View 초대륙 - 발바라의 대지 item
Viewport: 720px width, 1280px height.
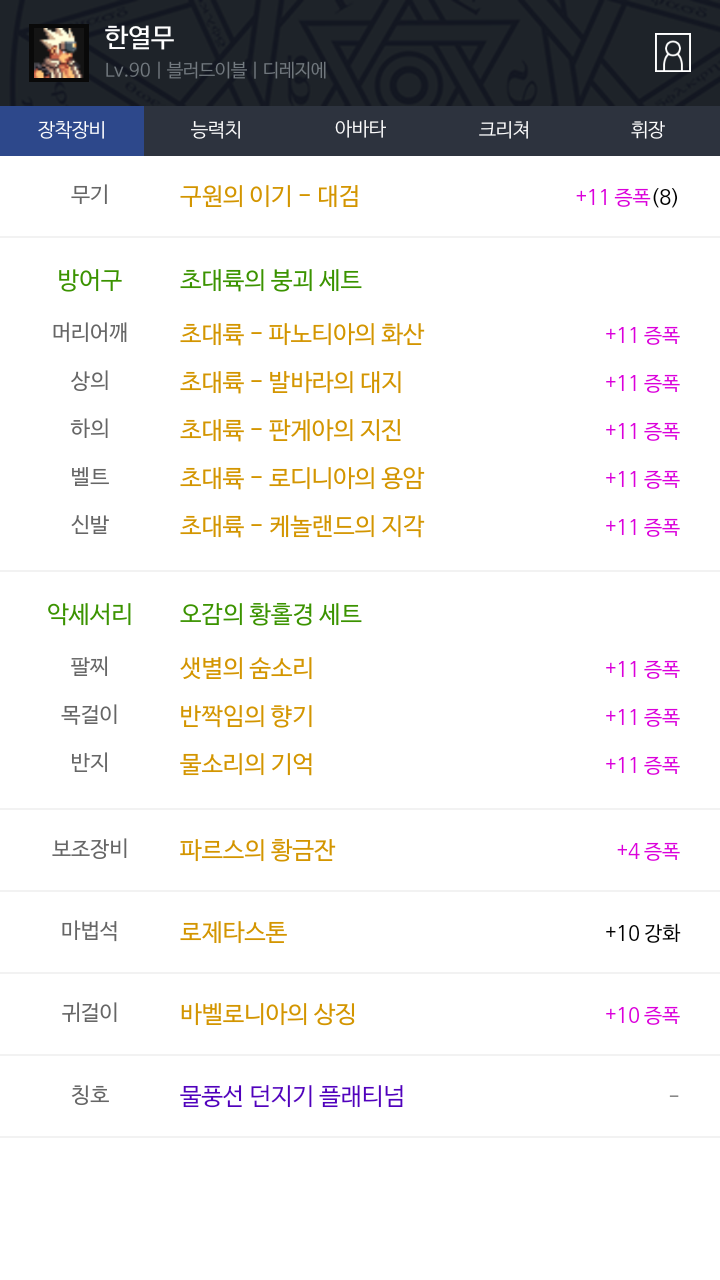[x=290, y=382]
